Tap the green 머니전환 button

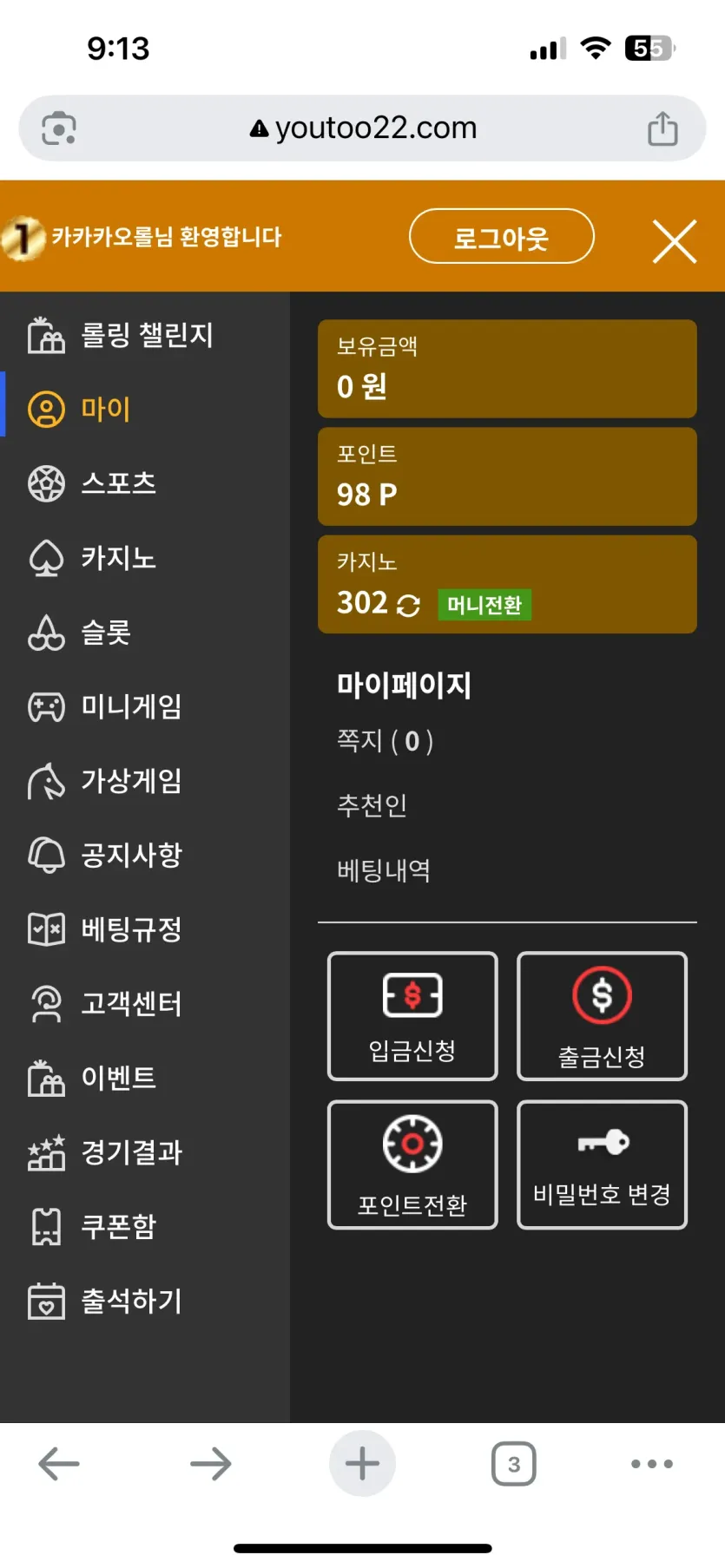pyautogui.click(x=484, y=605)
